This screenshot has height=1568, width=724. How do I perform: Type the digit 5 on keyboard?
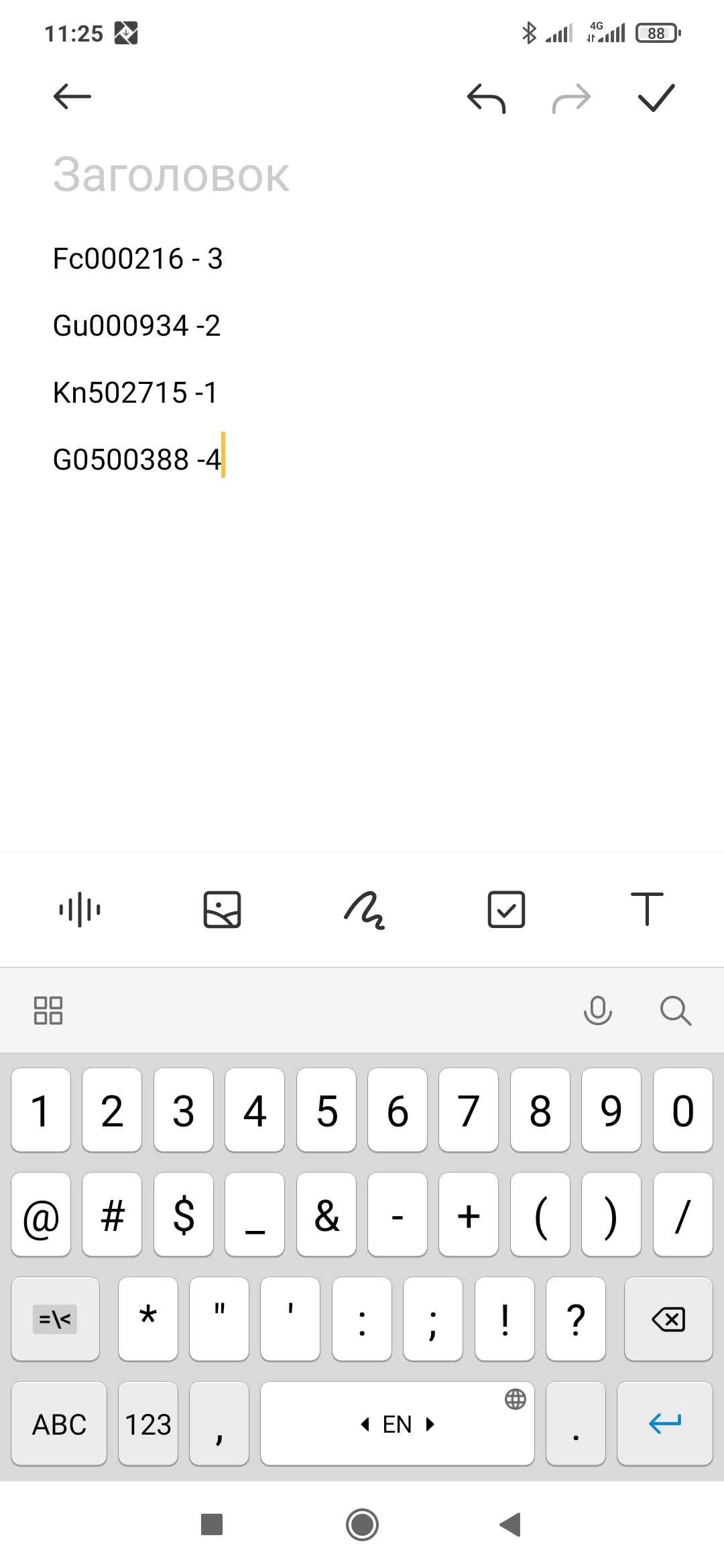click(x=326, y=1110)
